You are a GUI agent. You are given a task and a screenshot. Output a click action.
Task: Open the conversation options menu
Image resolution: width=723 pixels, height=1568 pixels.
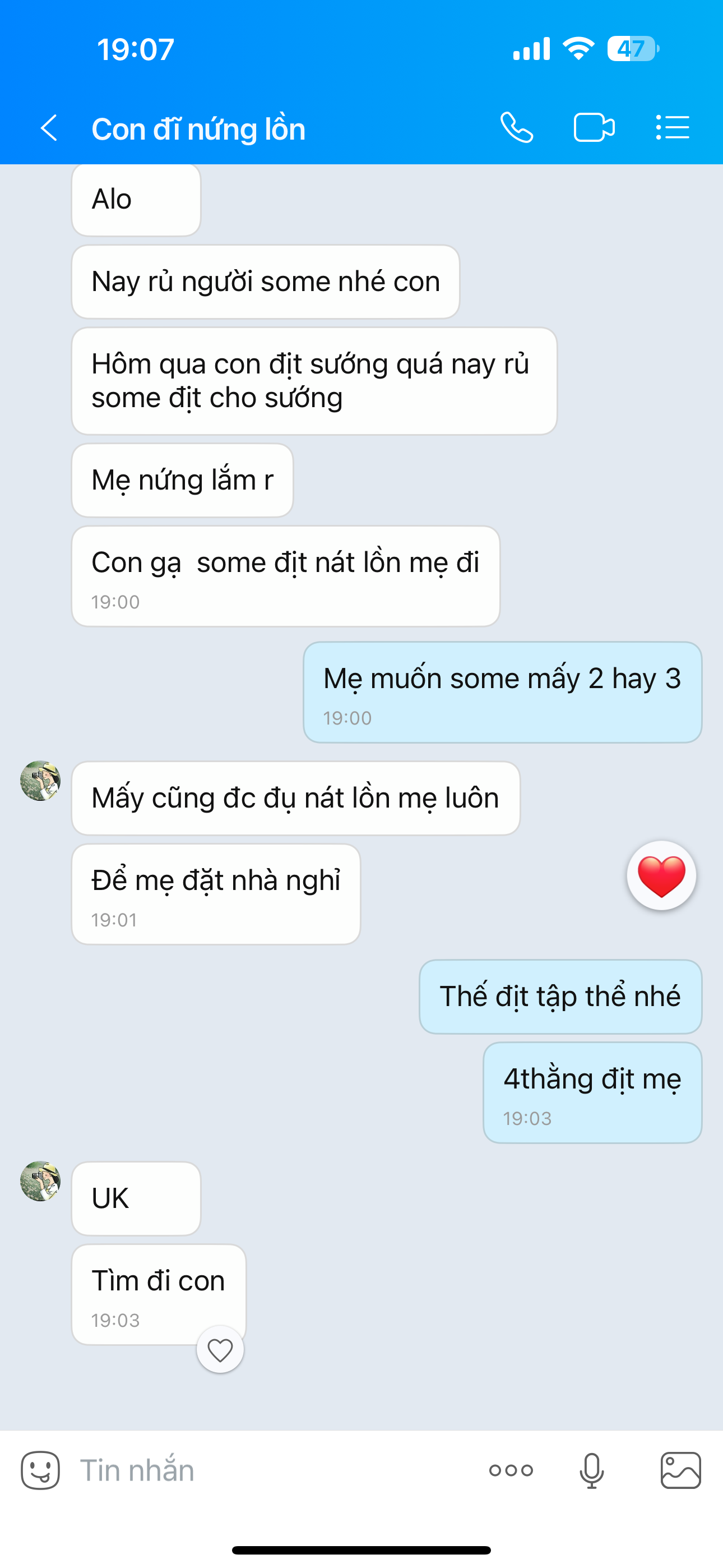[x=673, y=128]
